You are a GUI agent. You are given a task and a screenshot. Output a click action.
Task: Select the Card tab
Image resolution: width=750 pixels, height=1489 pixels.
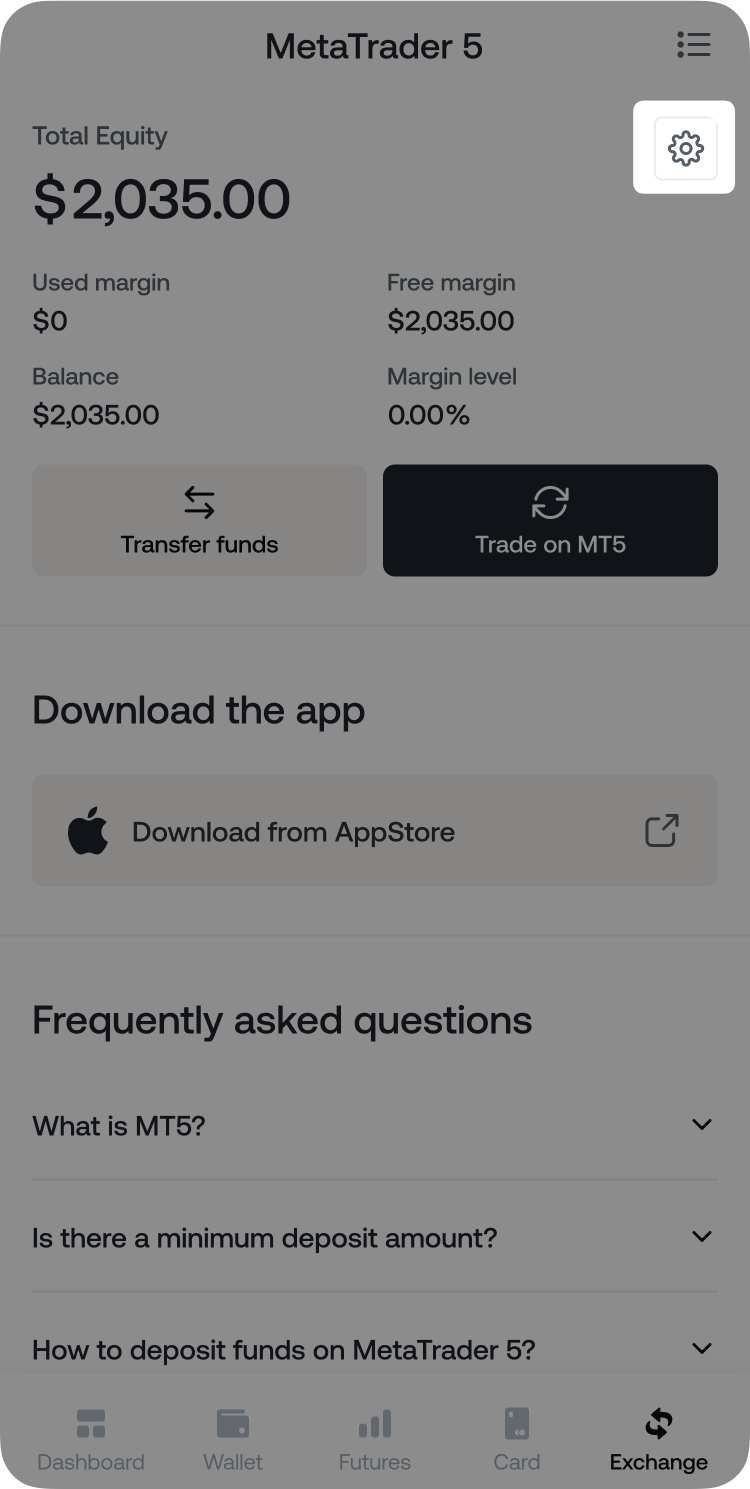pos(517,1439)
